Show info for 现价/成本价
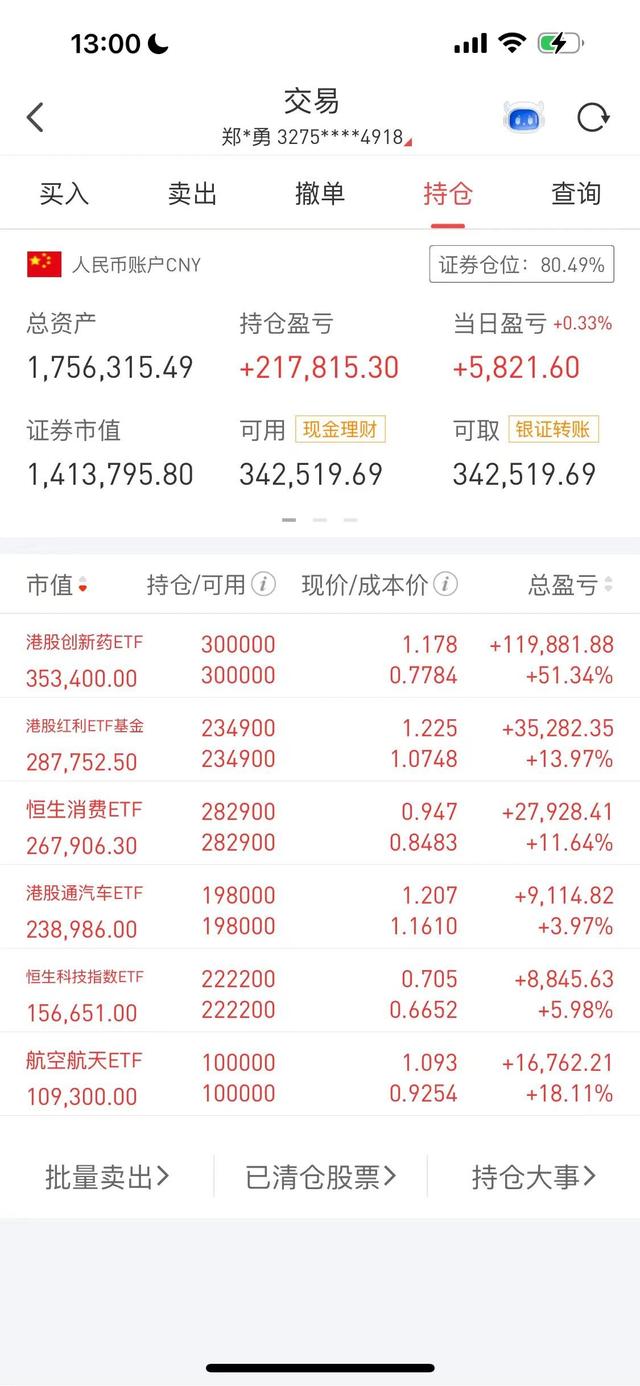The height and width of the screenshot is (1386, 640). pos(446,584)
